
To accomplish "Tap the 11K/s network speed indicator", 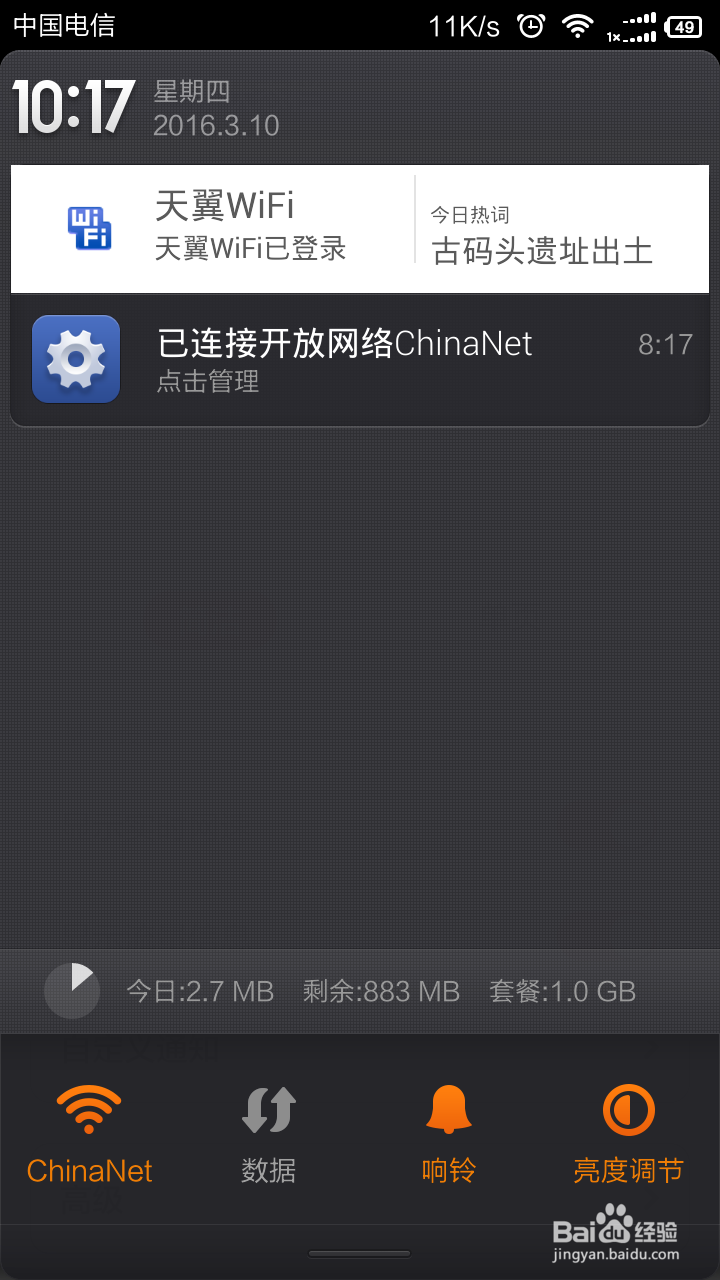I will tap(465, 25).
